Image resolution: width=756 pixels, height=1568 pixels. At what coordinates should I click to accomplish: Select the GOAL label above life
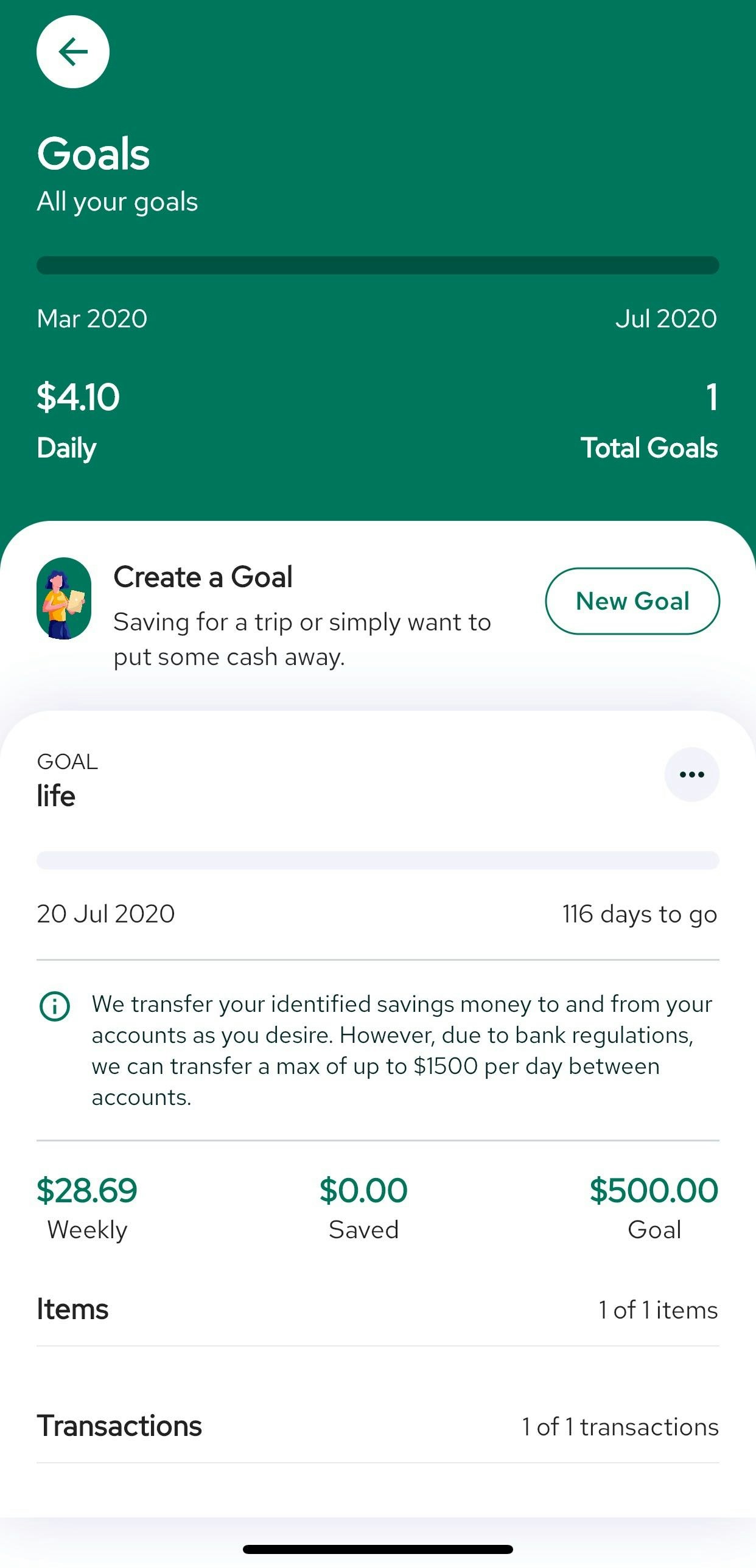click(68, 761)
